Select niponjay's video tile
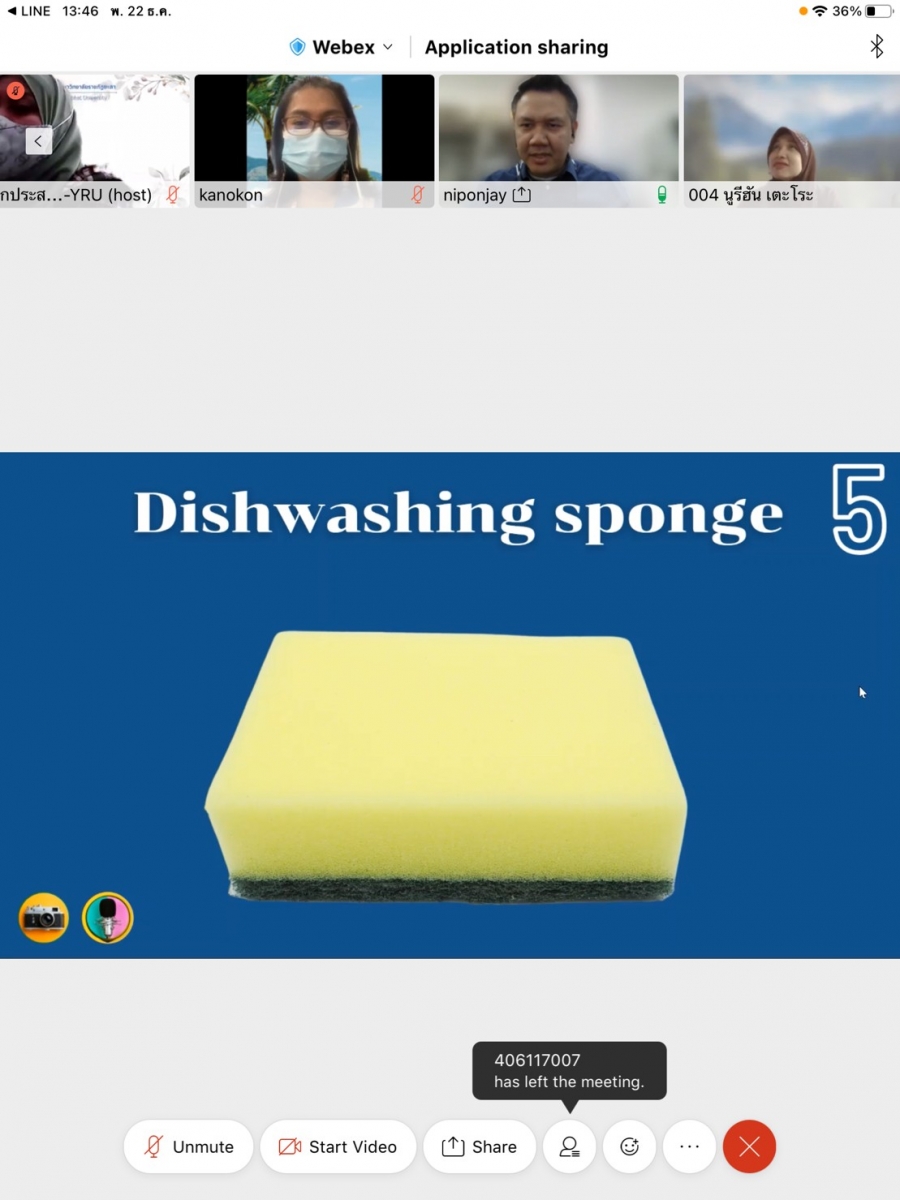Viewport: 900px width, 1200px height. [558, 140]
